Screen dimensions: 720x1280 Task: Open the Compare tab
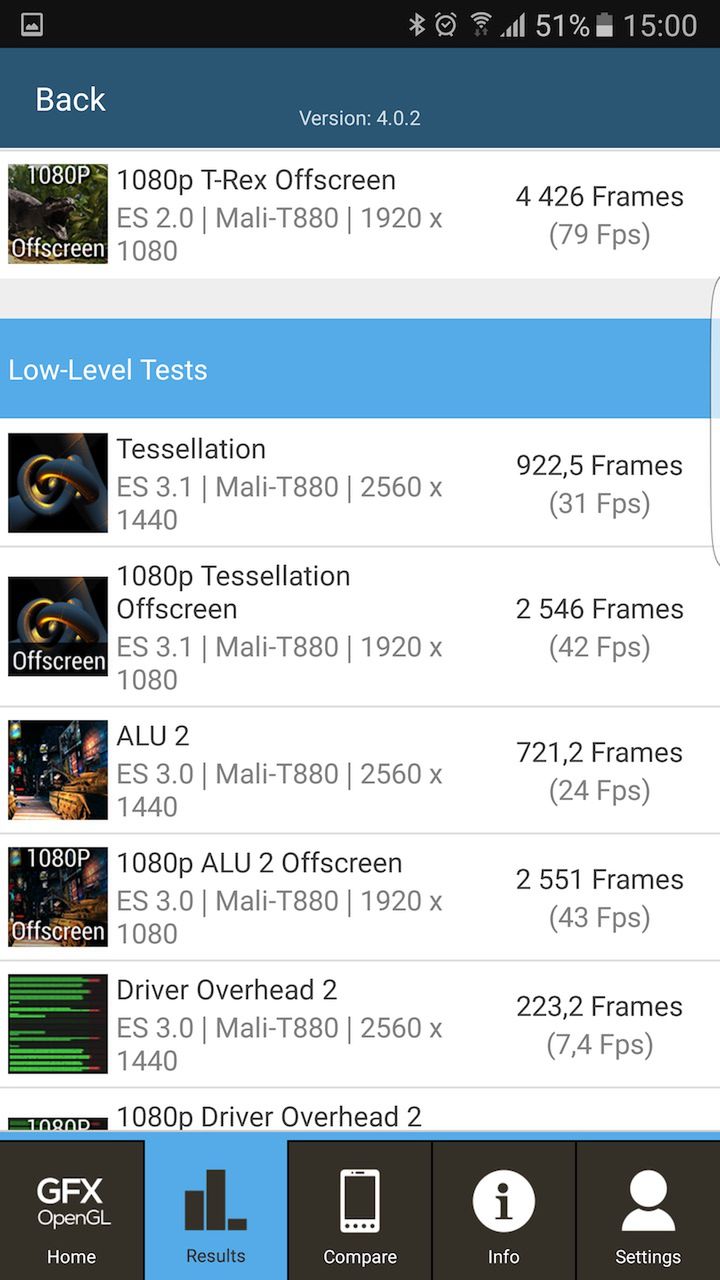tap(360, 1210)
